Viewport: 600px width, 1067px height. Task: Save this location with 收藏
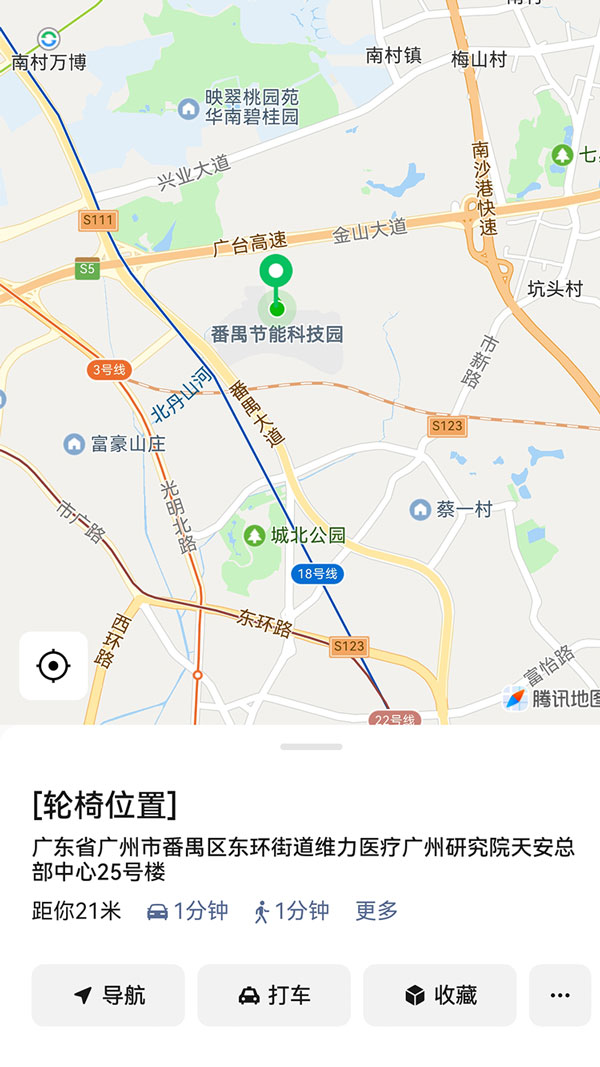[440, 995]
